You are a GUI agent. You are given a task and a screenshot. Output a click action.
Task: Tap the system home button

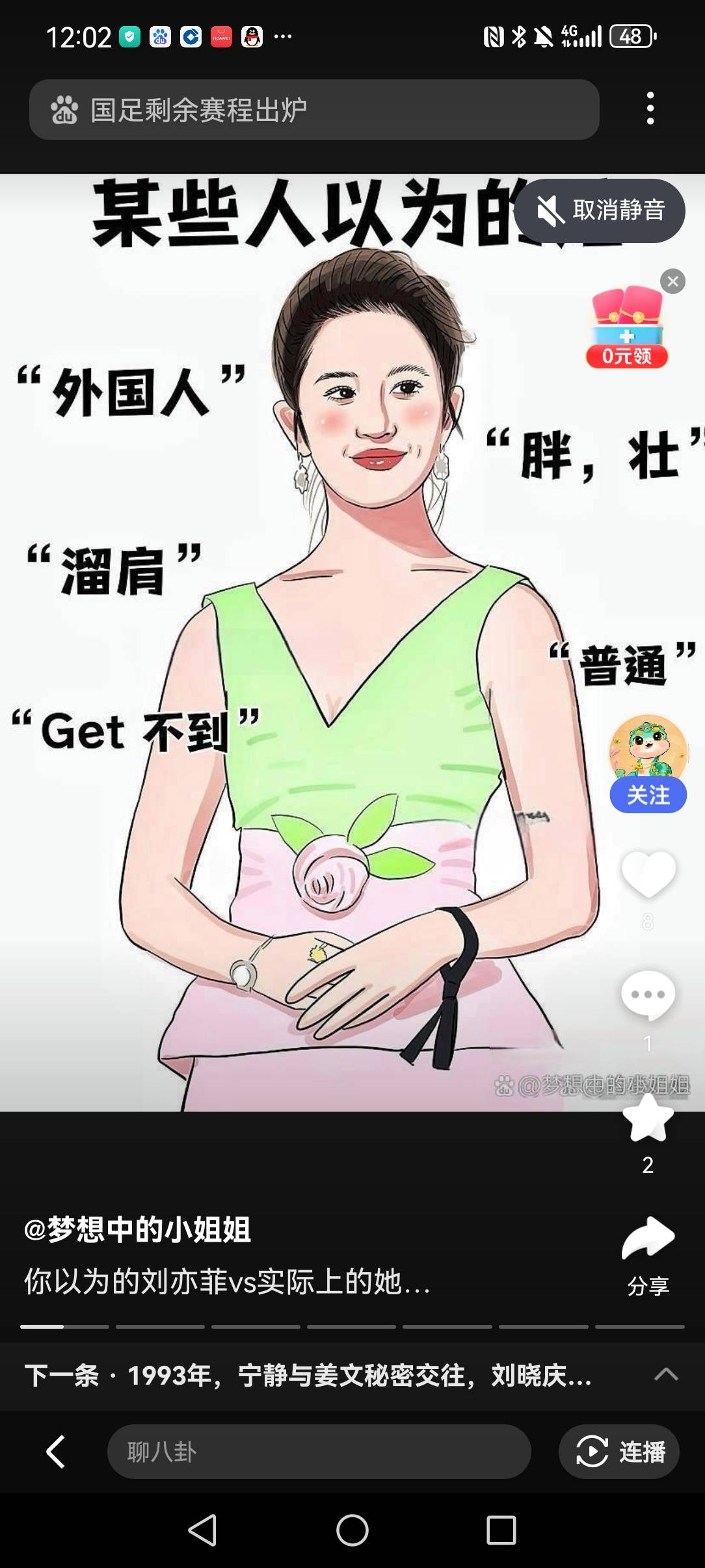(x=352, y=1530)
